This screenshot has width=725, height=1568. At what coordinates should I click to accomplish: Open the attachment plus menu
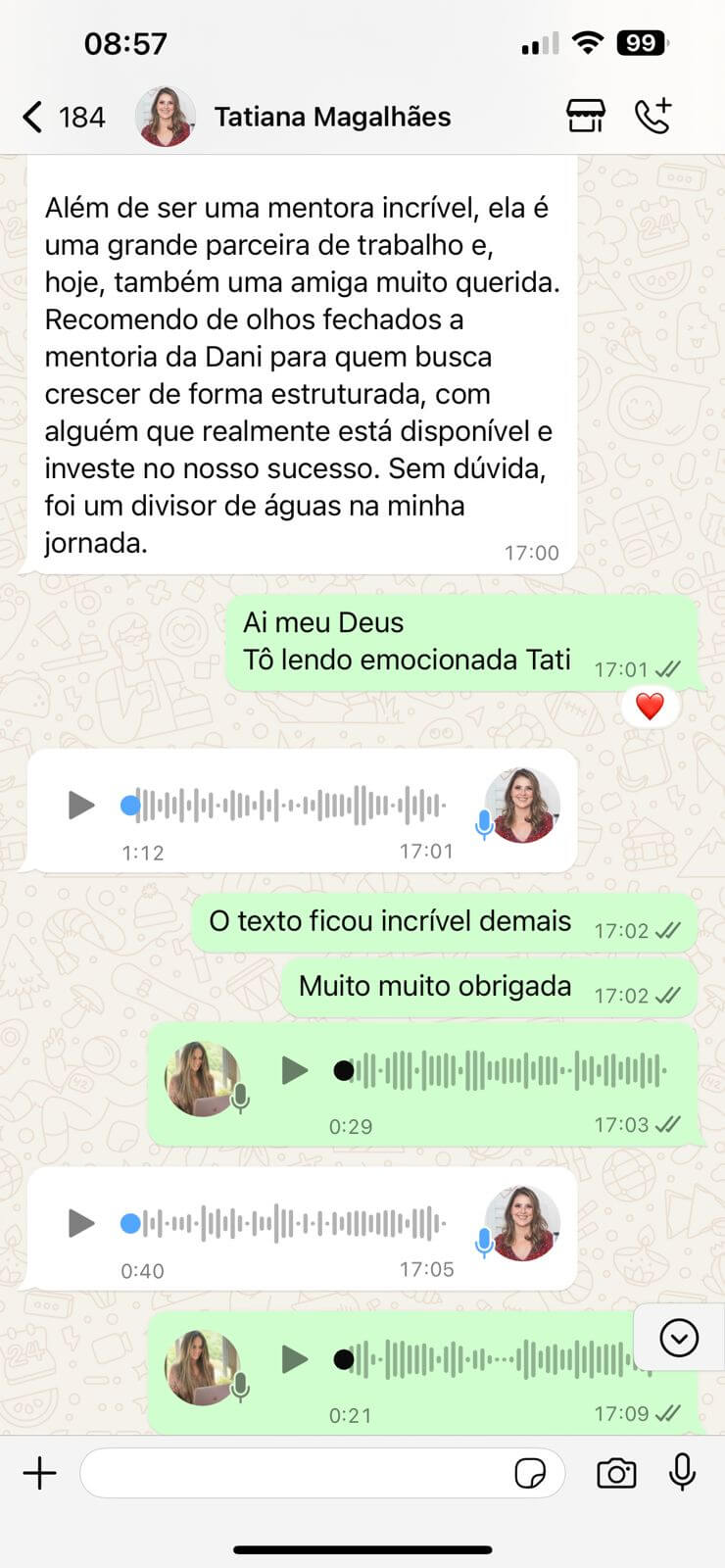tap(40, 1473)
